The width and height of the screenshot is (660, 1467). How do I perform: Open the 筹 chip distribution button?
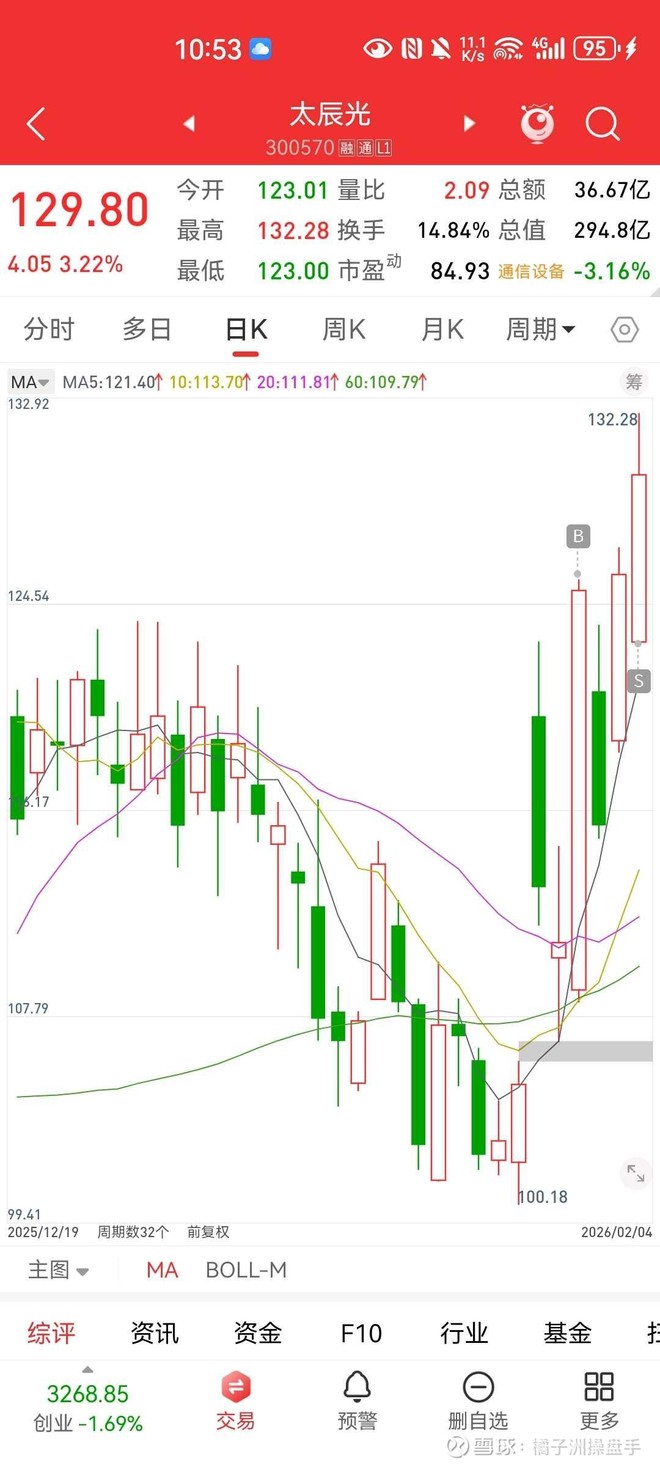[x=634, y=381]
